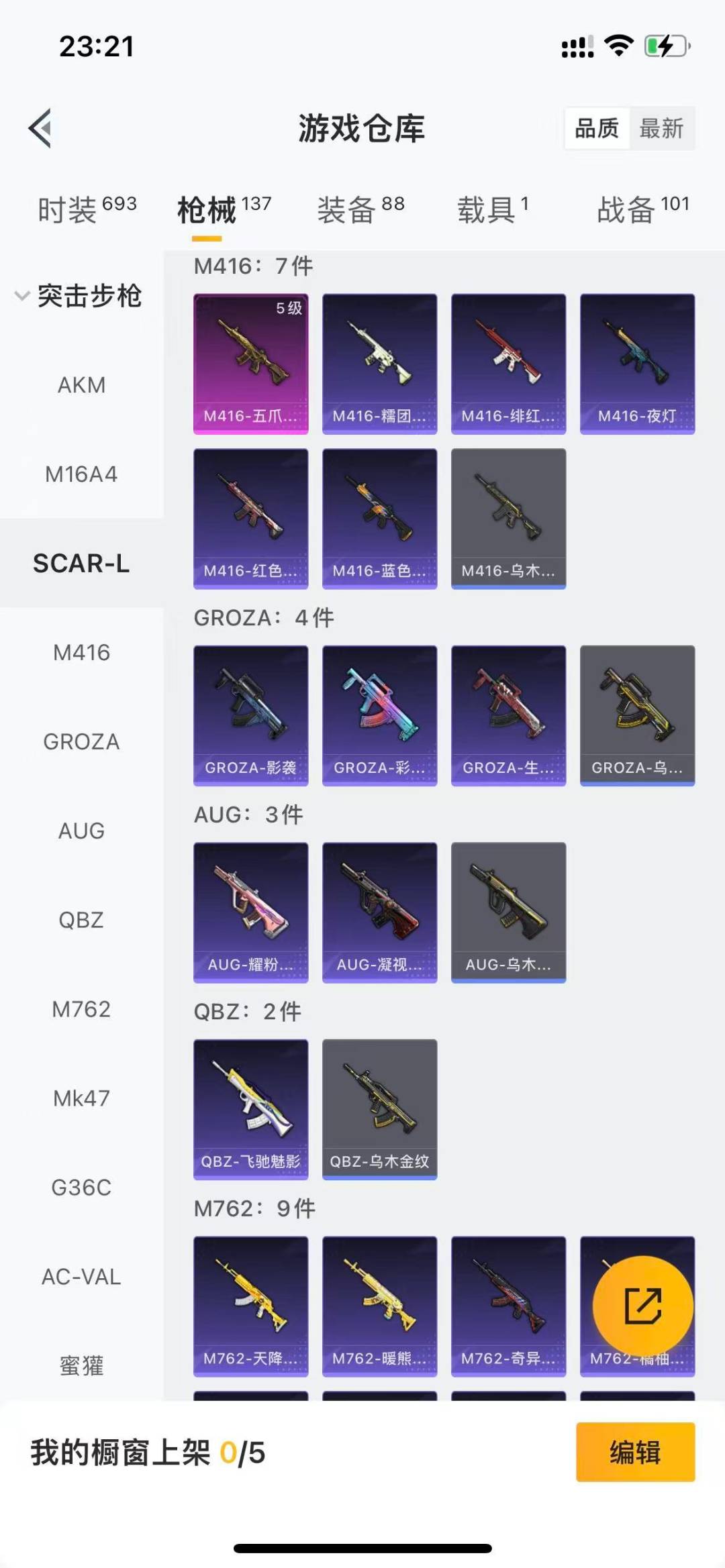Tap the 编辑 button
Screen dimensions: 725x1568
click(x=635, y=1452)
